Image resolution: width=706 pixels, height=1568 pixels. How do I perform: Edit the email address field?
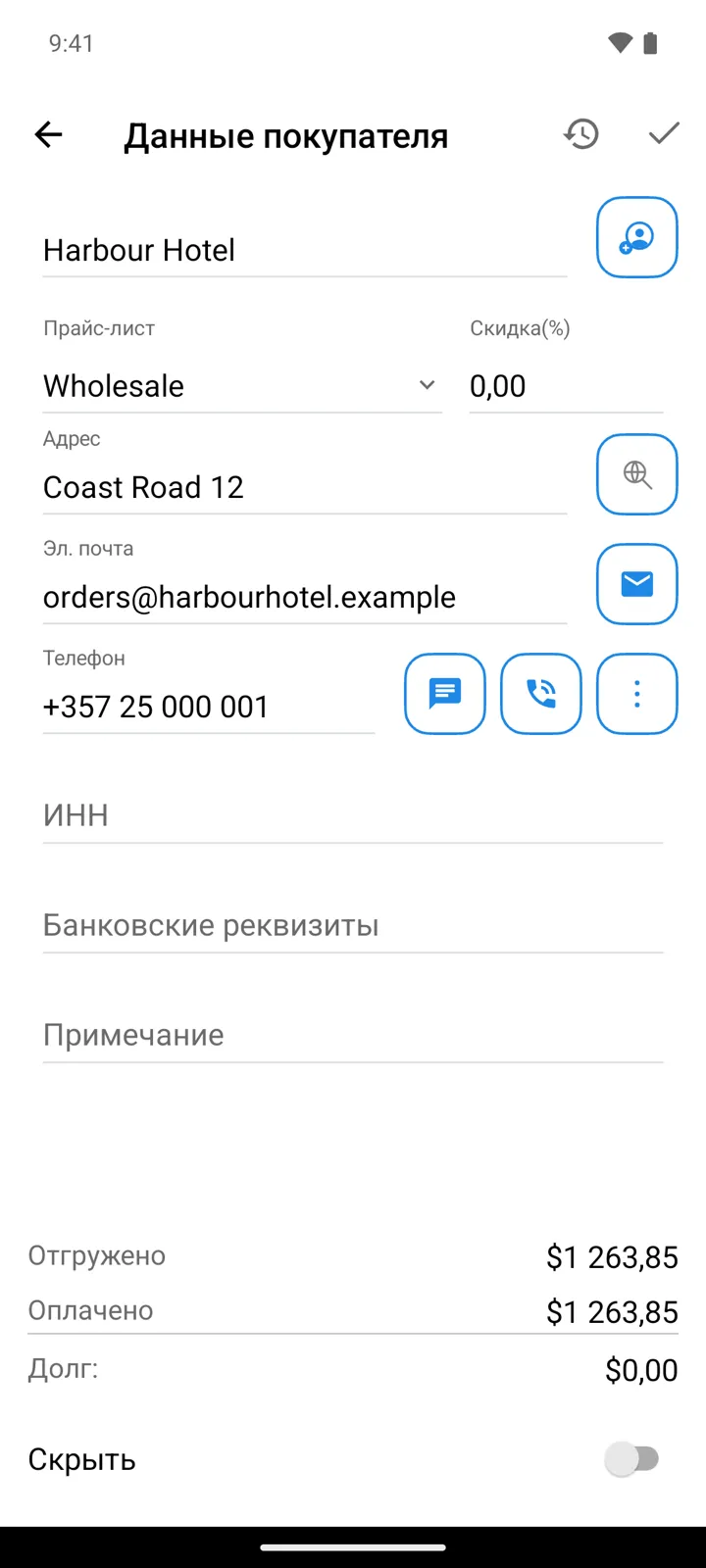pos(305,597)
